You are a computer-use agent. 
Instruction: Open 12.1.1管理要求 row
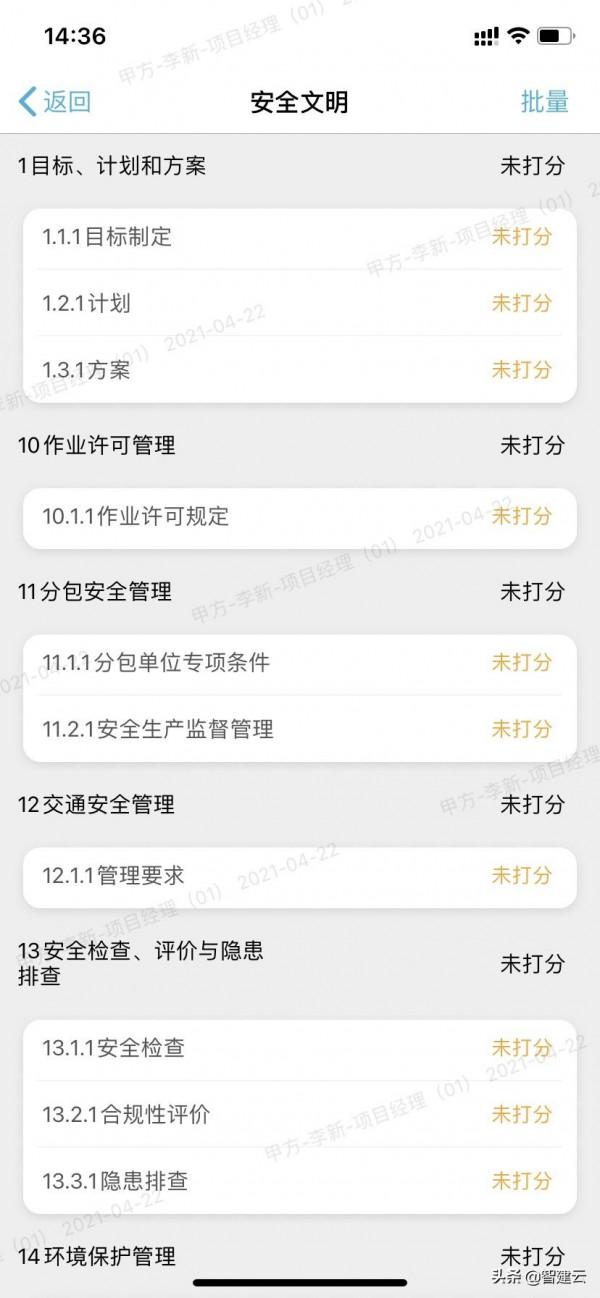click(x=299, y=875)
